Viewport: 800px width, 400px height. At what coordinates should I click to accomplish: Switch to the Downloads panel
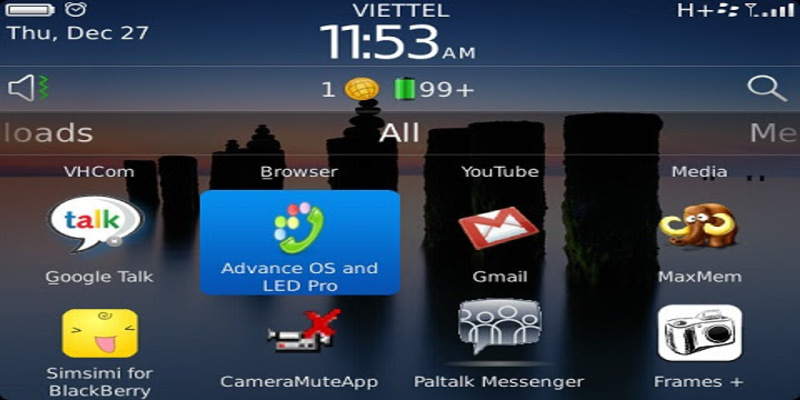click(x=46, y=133)
